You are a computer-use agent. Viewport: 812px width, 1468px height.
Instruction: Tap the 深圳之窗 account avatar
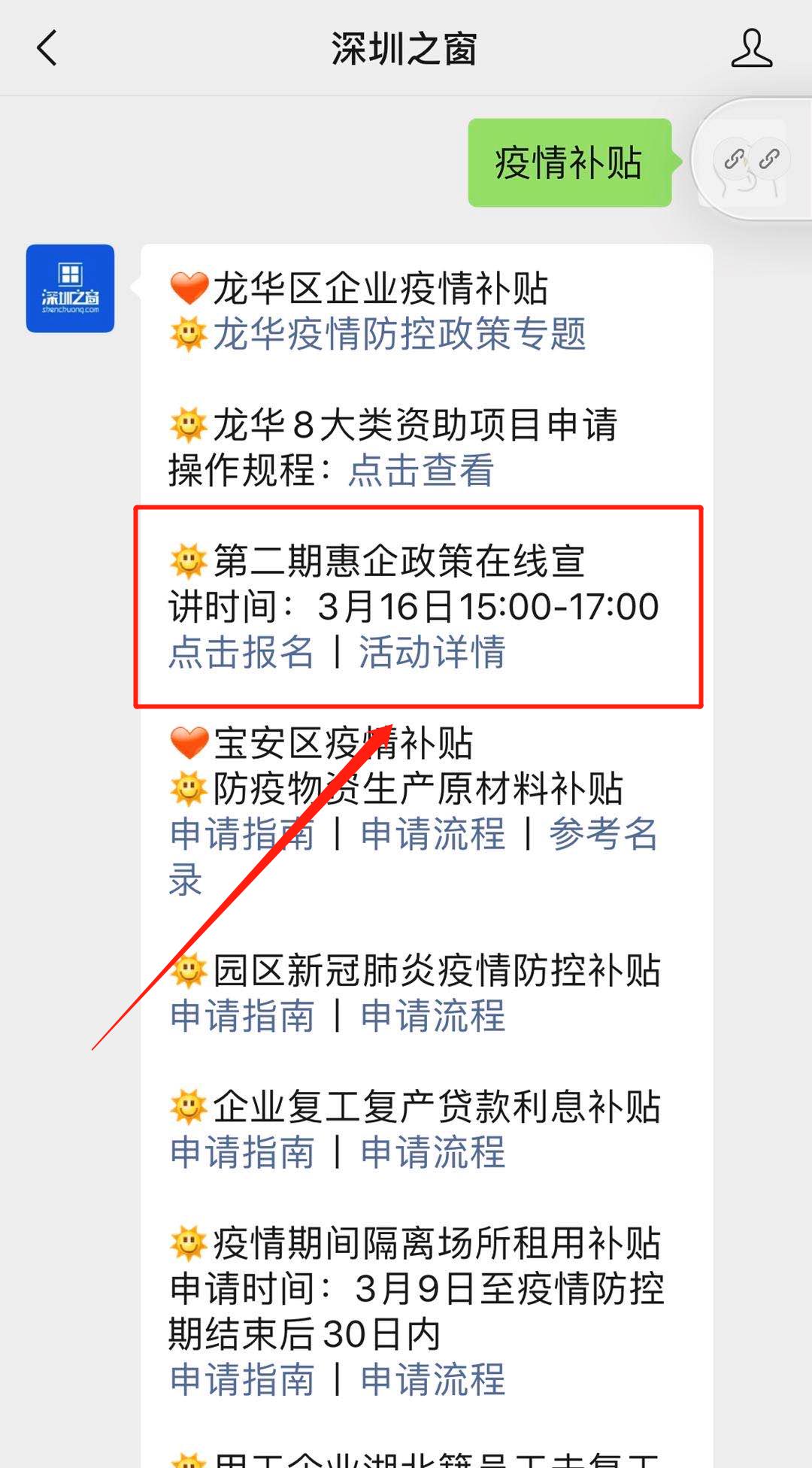click(70, 290)
